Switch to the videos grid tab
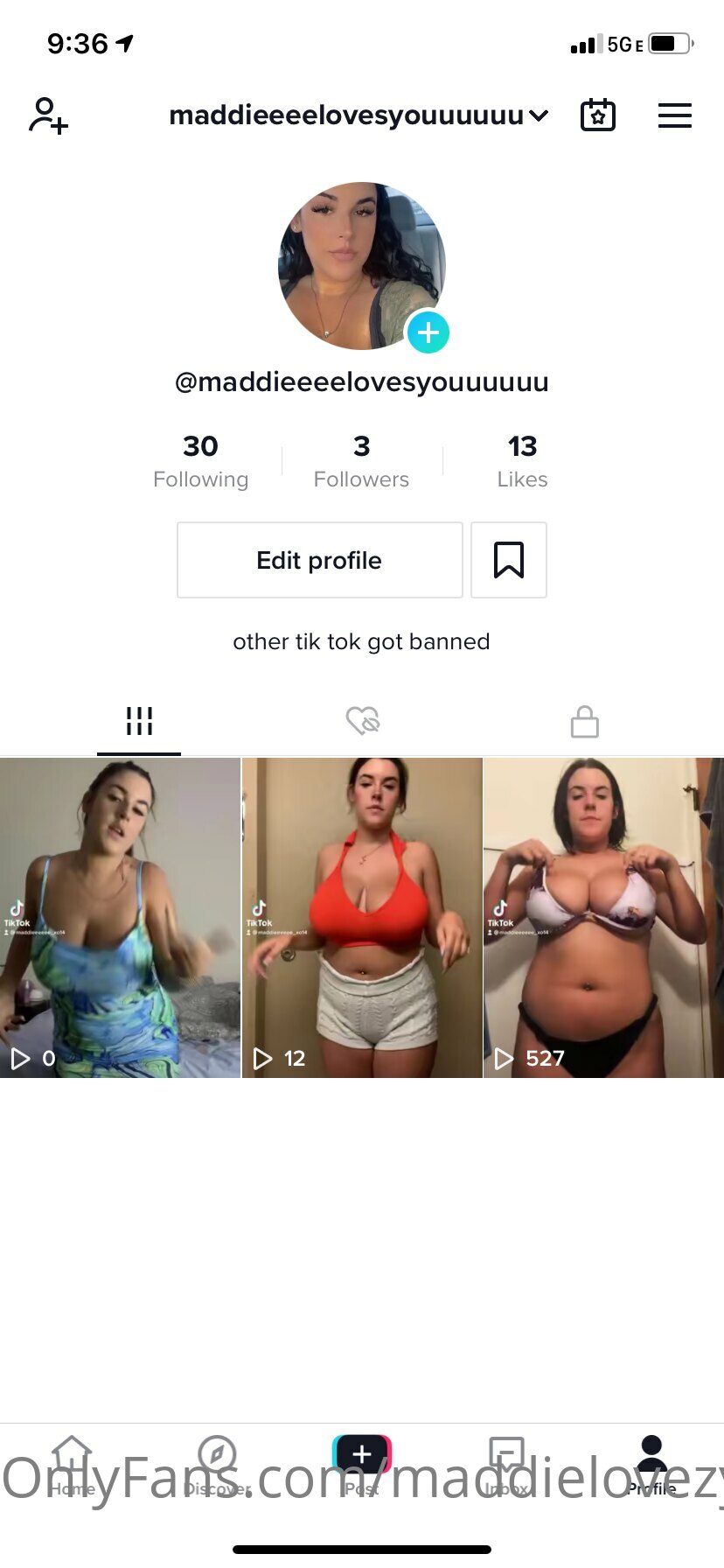Viewport: 724px width, 1568px height. [x=139, y=721]
